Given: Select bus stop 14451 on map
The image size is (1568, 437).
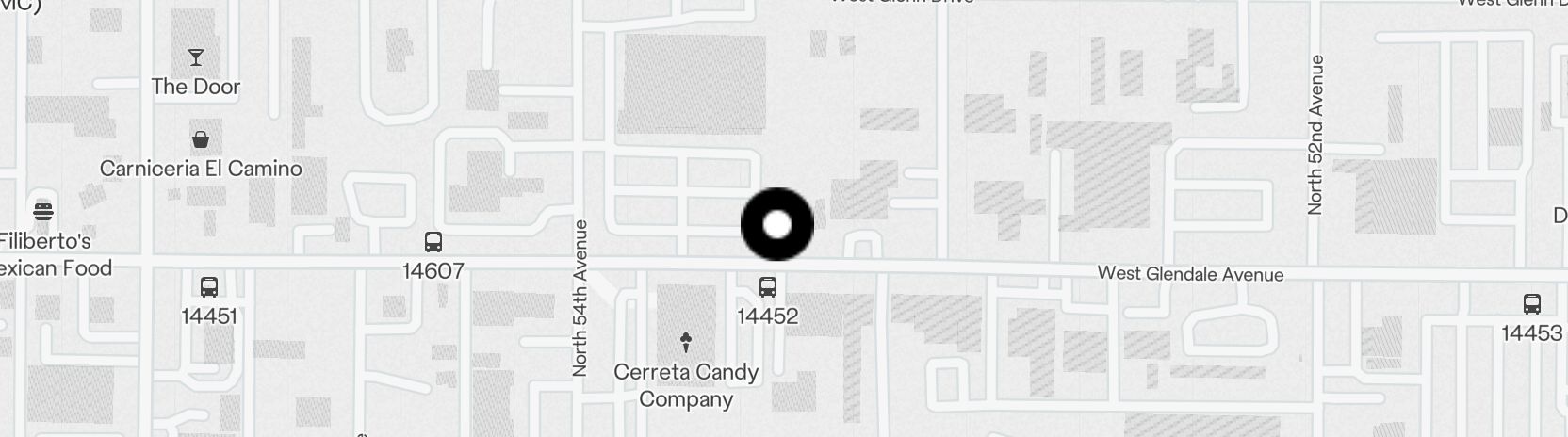Looking at the screenshot, I should 209,287.
